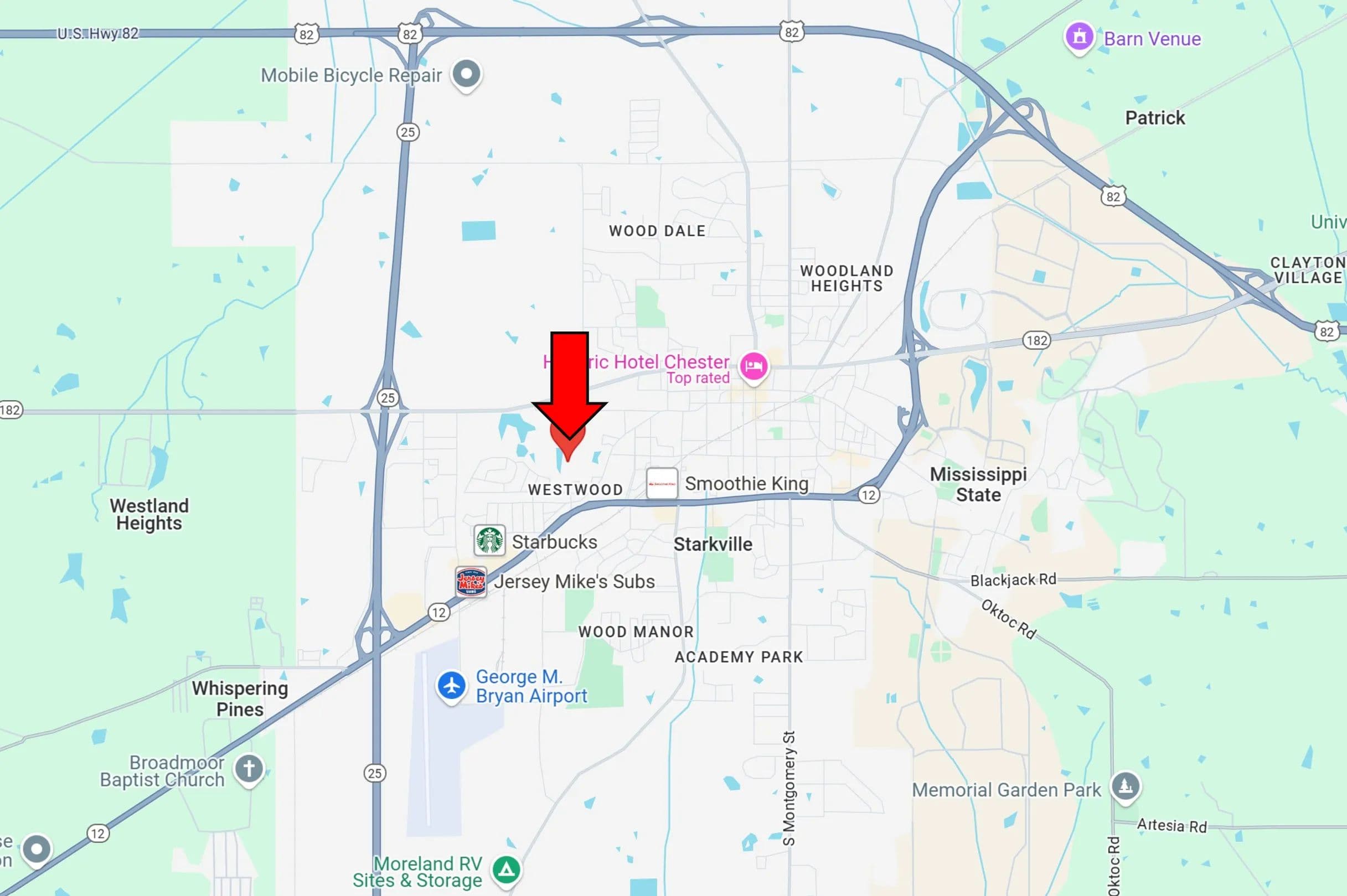Open the Starbucks place marker
Image resolution: width=1347 pixels, height=896 pixels.
point(489,541)
